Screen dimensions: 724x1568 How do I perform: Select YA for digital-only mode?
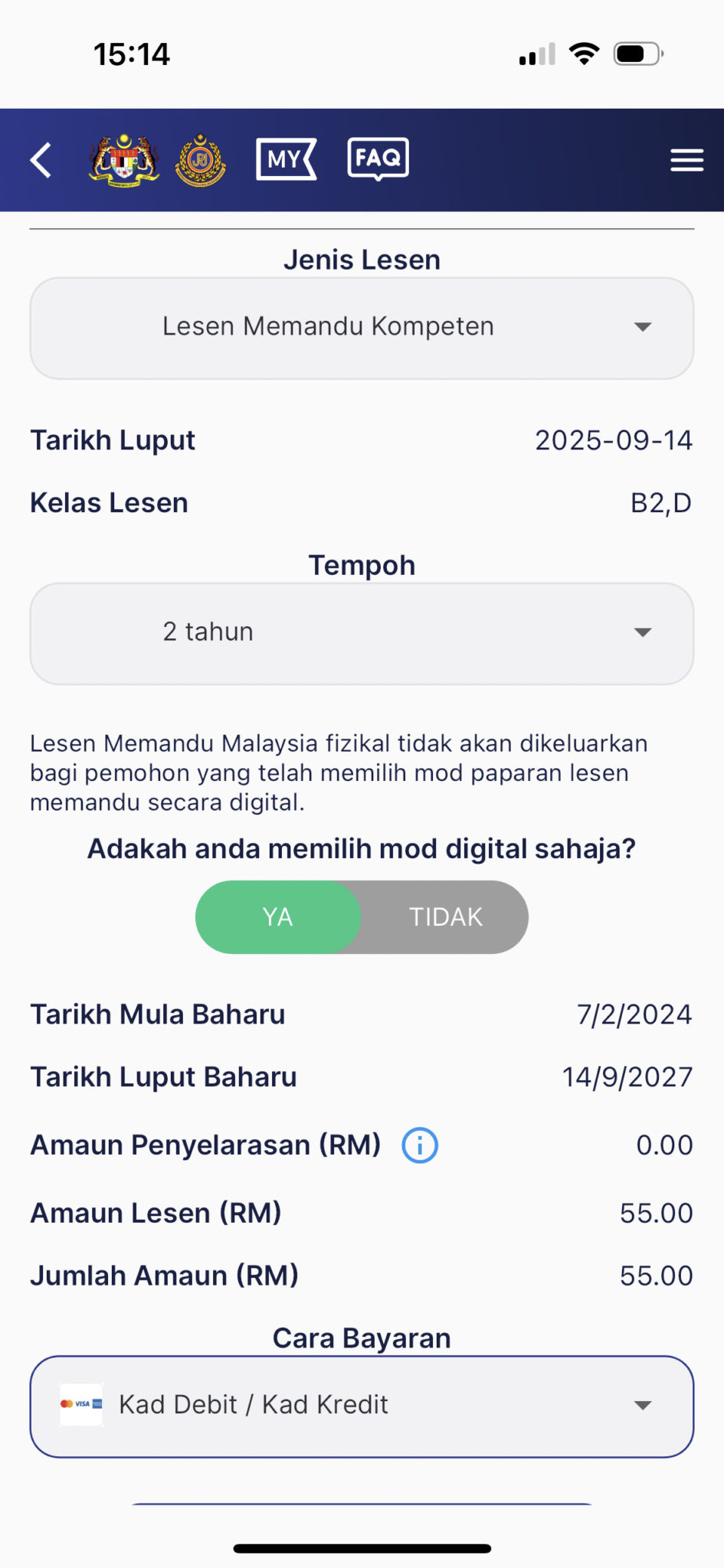pos(279,916)
